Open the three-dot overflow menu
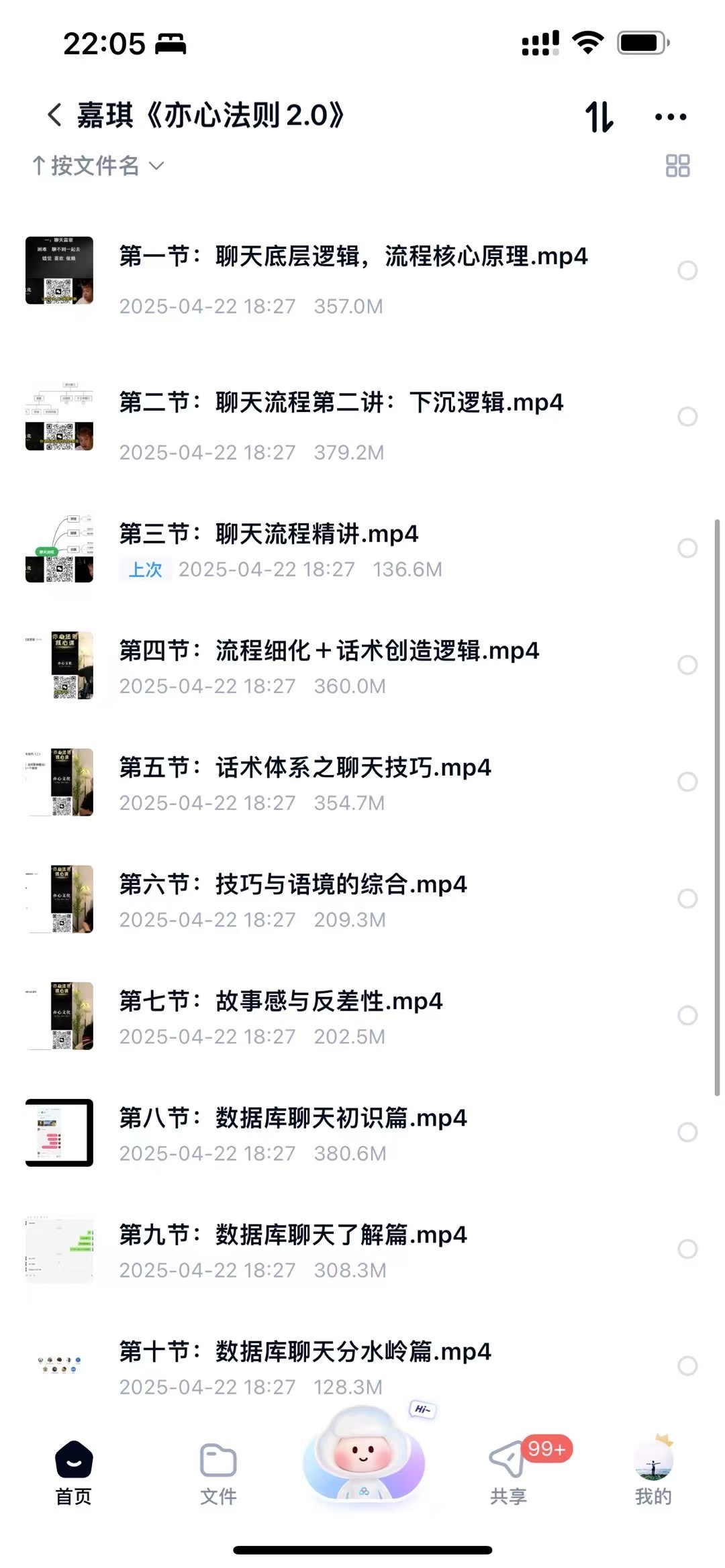 670,117
